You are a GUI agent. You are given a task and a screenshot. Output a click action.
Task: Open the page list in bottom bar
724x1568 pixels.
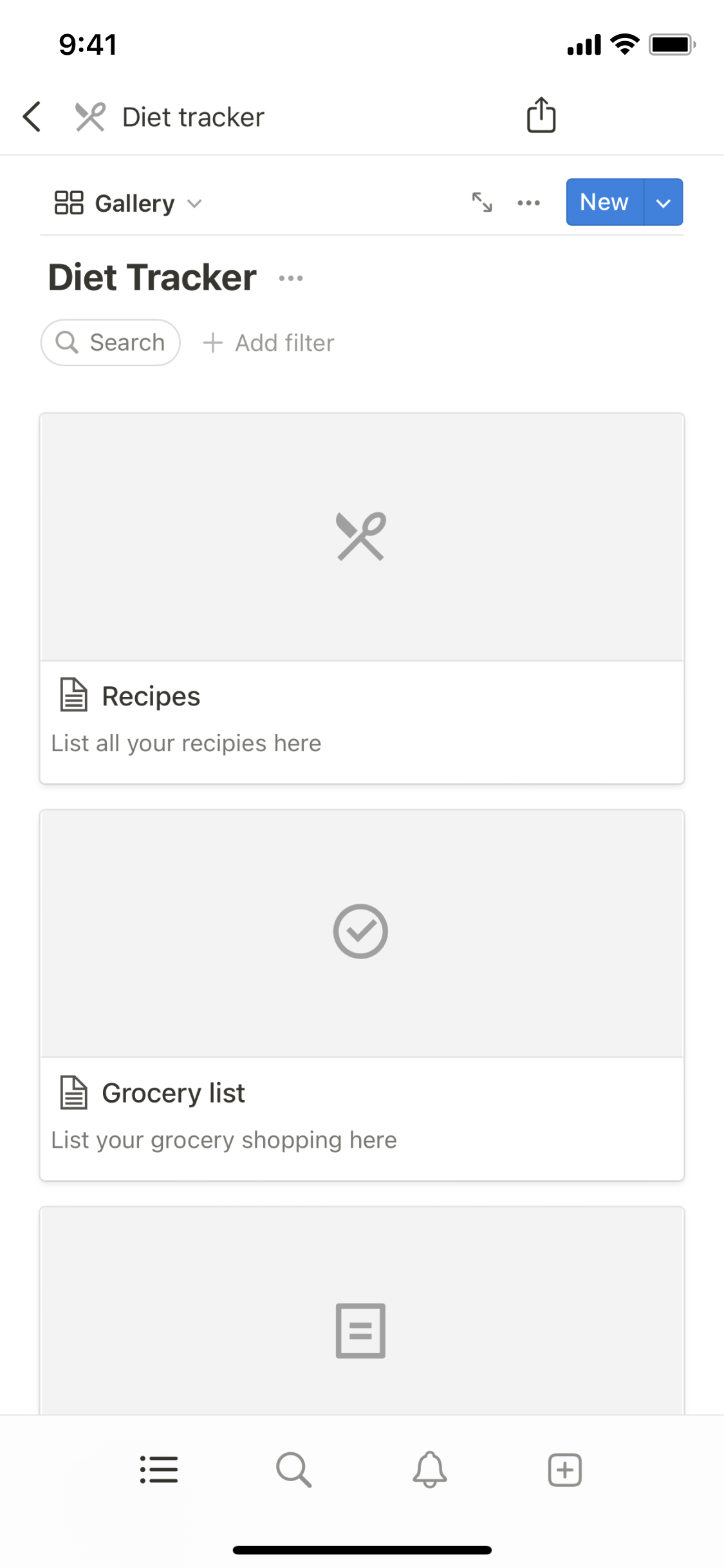click(x=159, y=1470)
